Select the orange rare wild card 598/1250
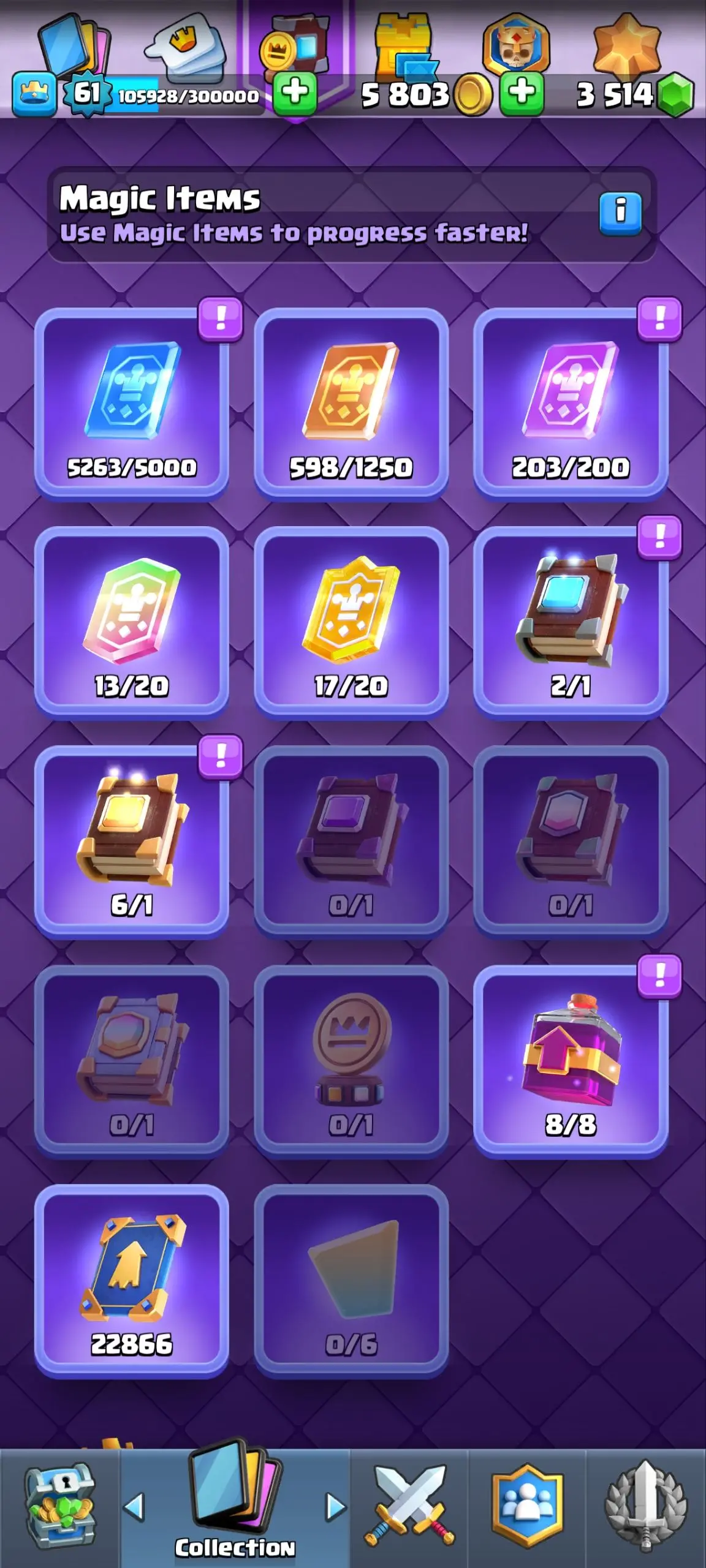706x1568 pixels. pyautogui.click(x=351, y=404)
